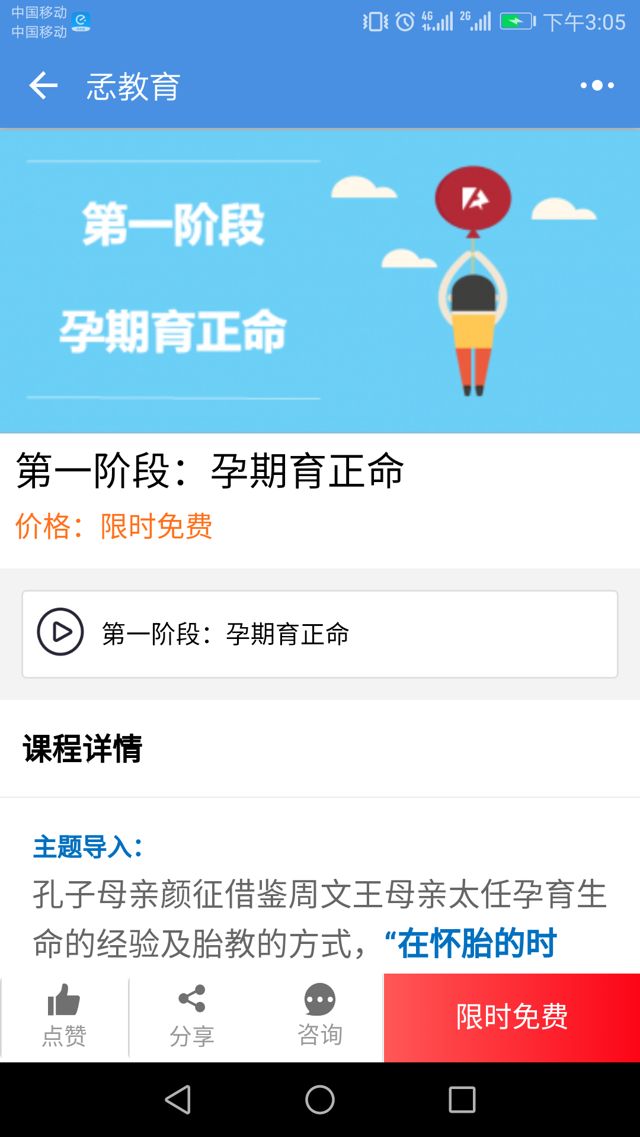Open 咨询 to consult

(319, 1015)
